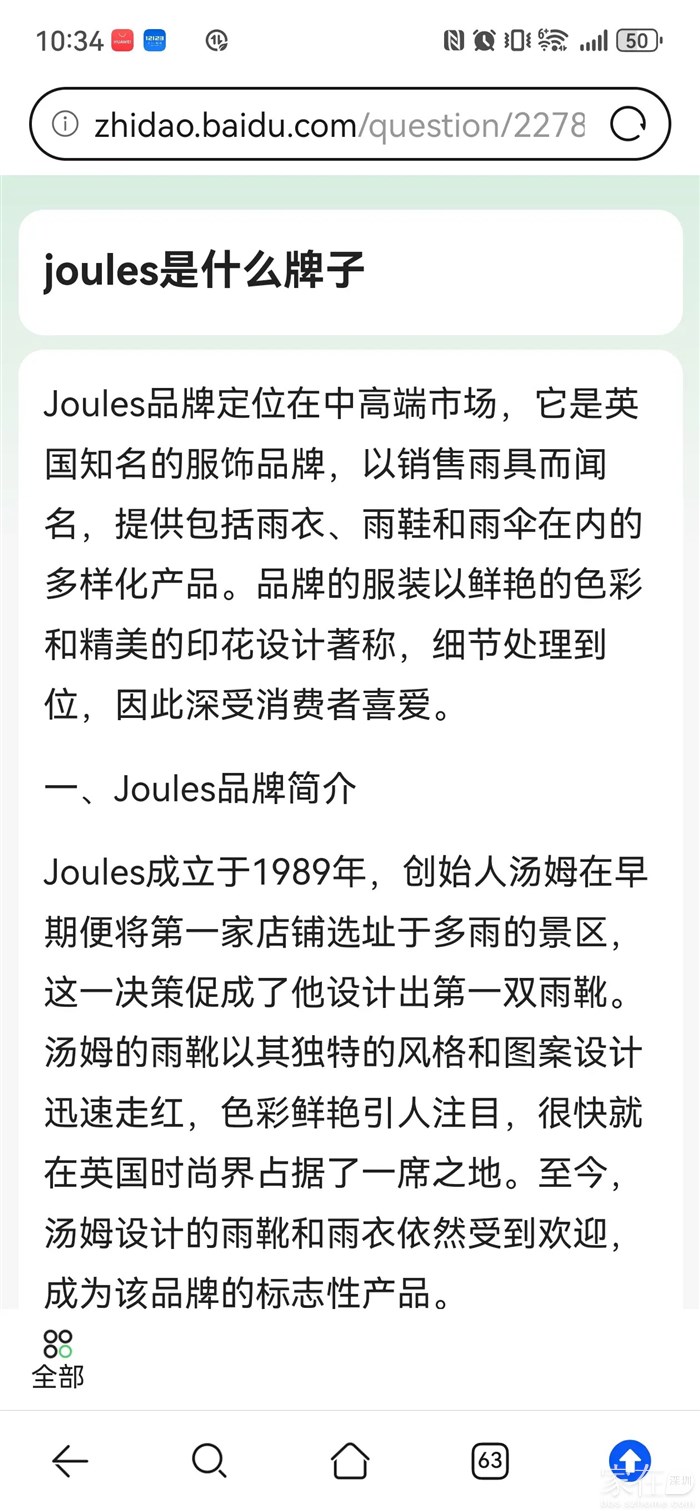Reload the page with refresh icon

click(x=628, y=125)
